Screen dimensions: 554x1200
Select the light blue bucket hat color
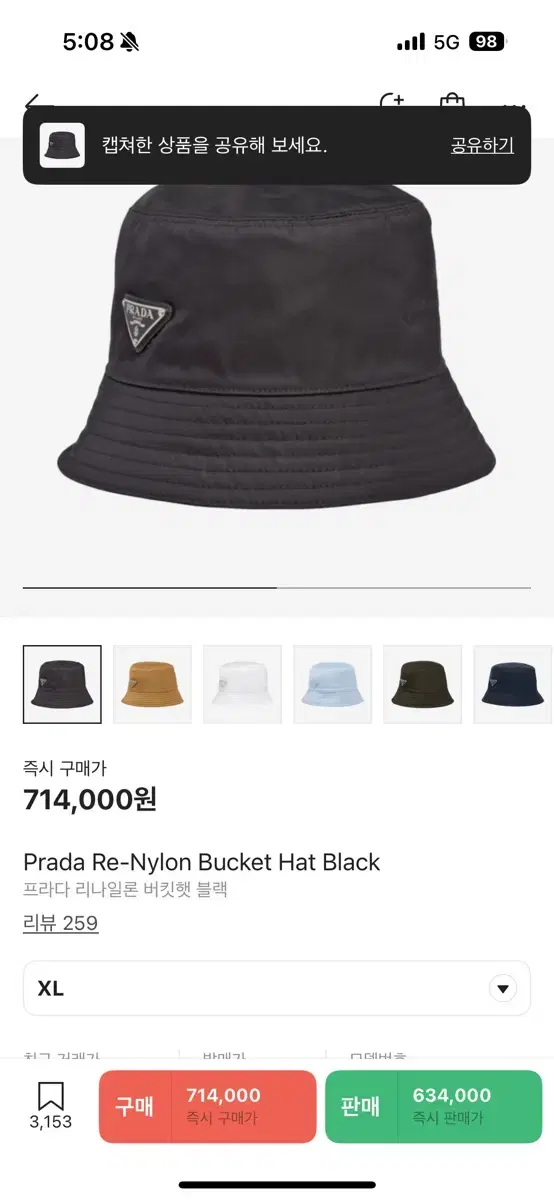pyautogui.click(x=332, y=684)
